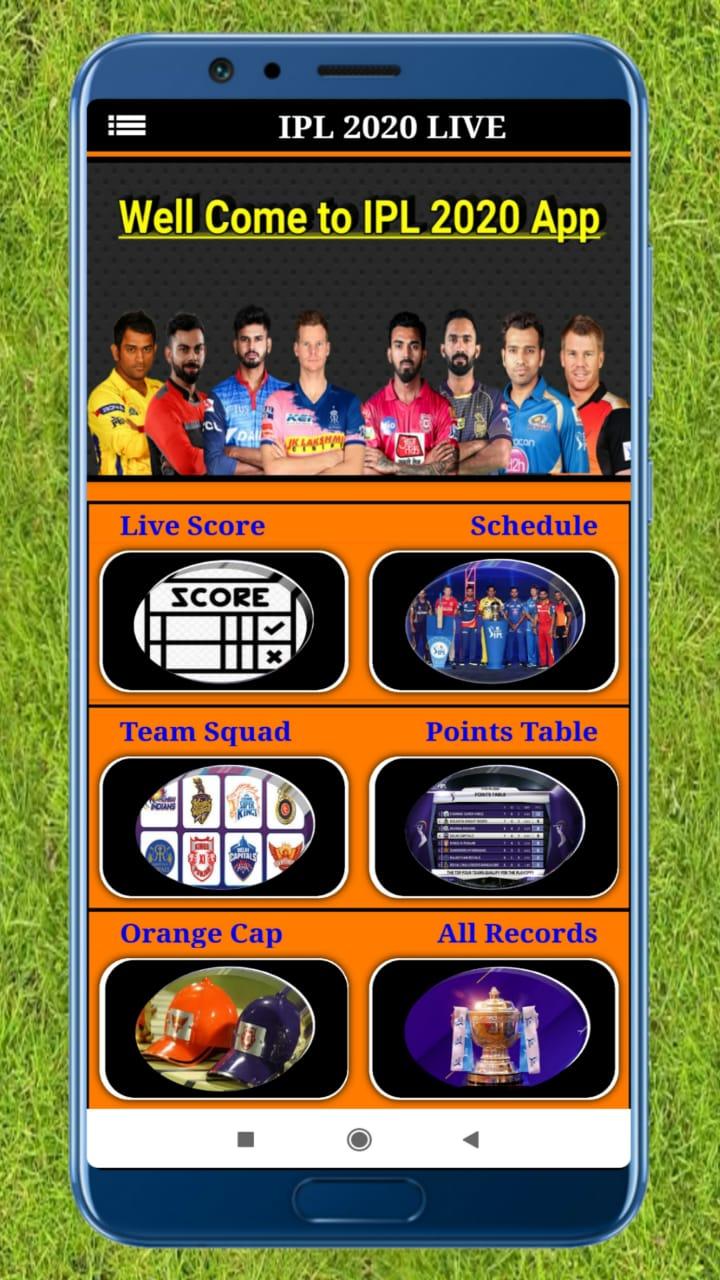Show the Points Table tile
720x1280 pixels.
(494, 827)
